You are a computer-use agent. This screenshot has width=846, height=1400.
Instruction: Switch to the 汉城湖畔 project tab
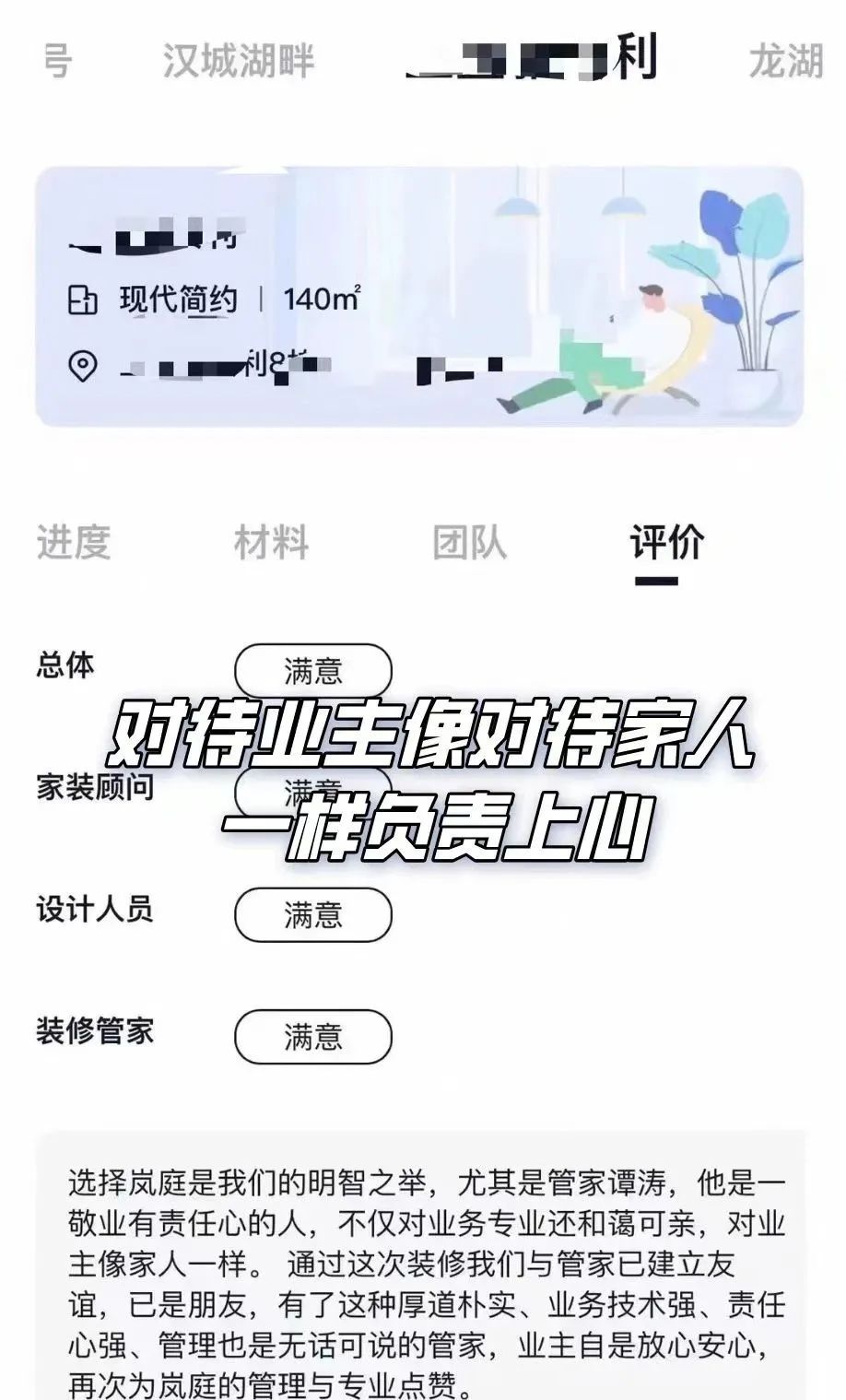(239, 62)
